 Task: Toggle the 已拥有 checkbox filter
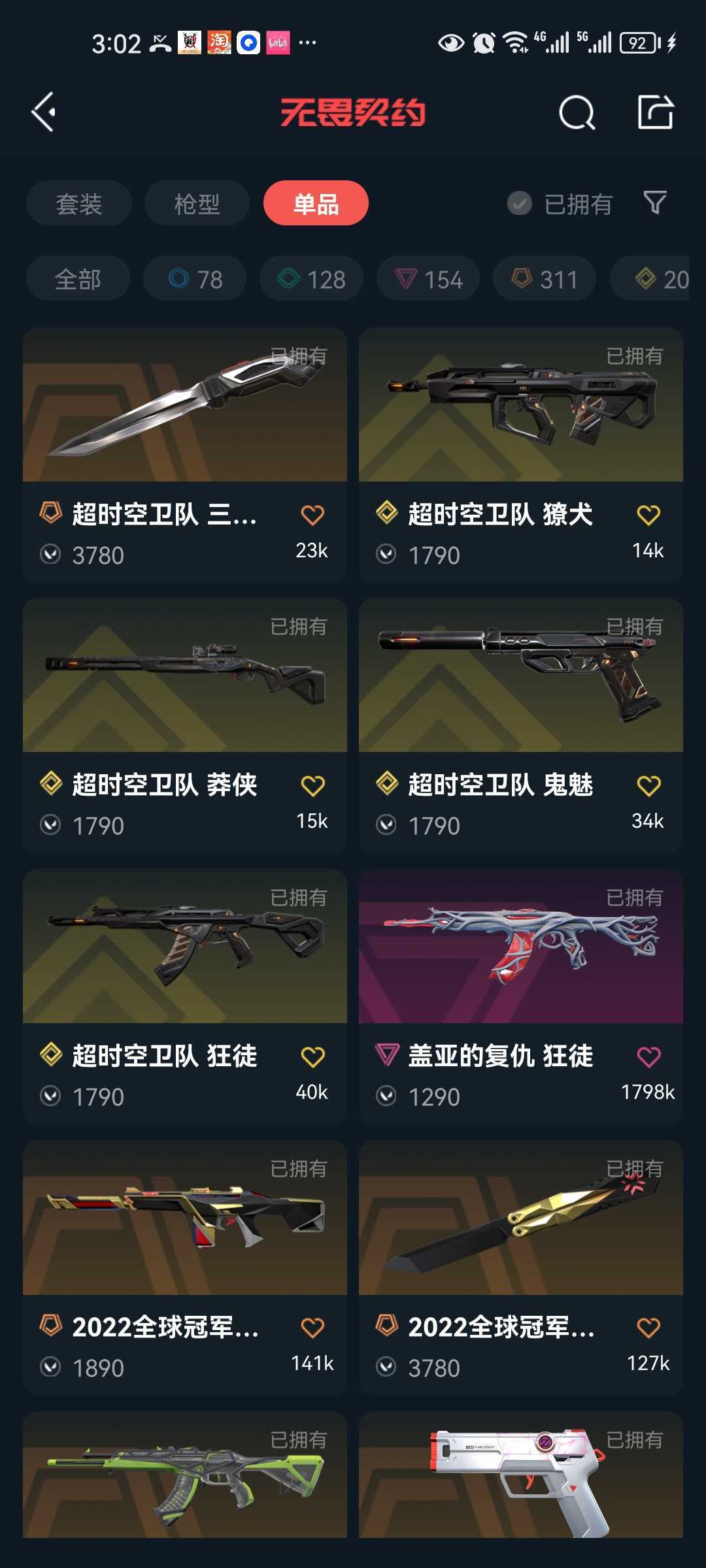click(520, 204)
